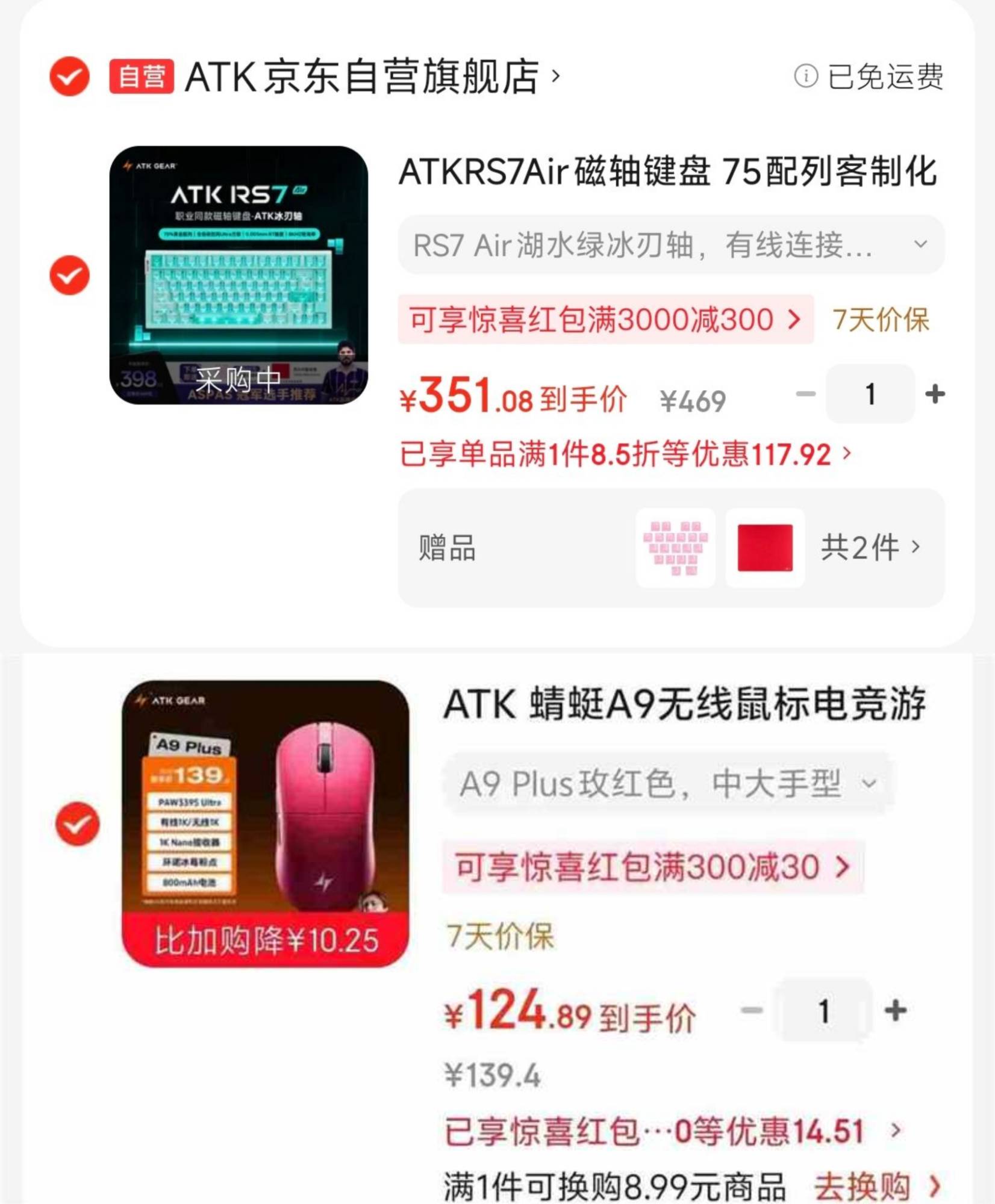Image resolution: width=995 pixels, height=1204 pixels.
Task: Decrease the A9 mouse quantity
Action: (x=752, y=1011)
